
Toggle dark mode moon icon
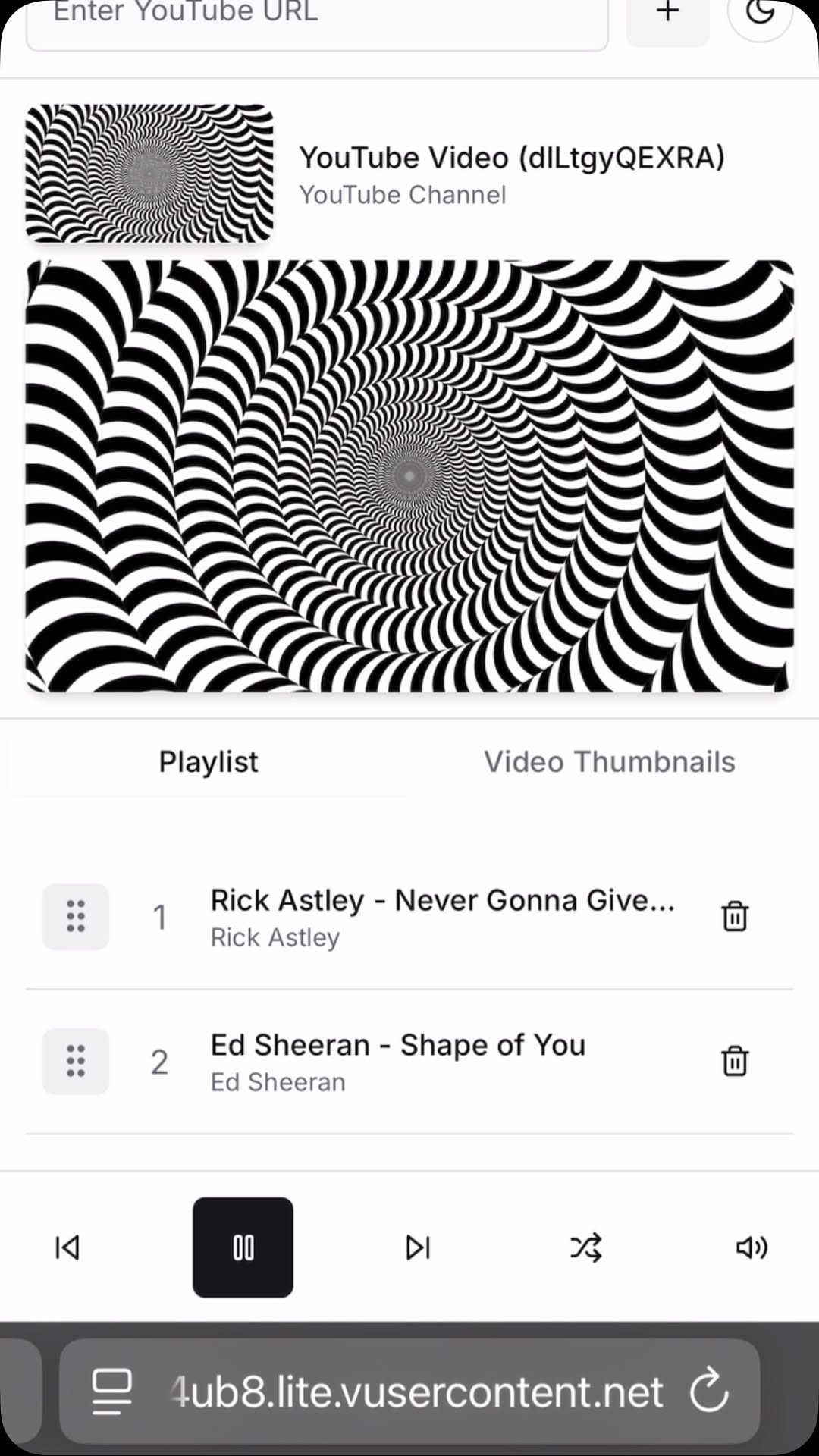pyautogui.click(x=760, y=14)
